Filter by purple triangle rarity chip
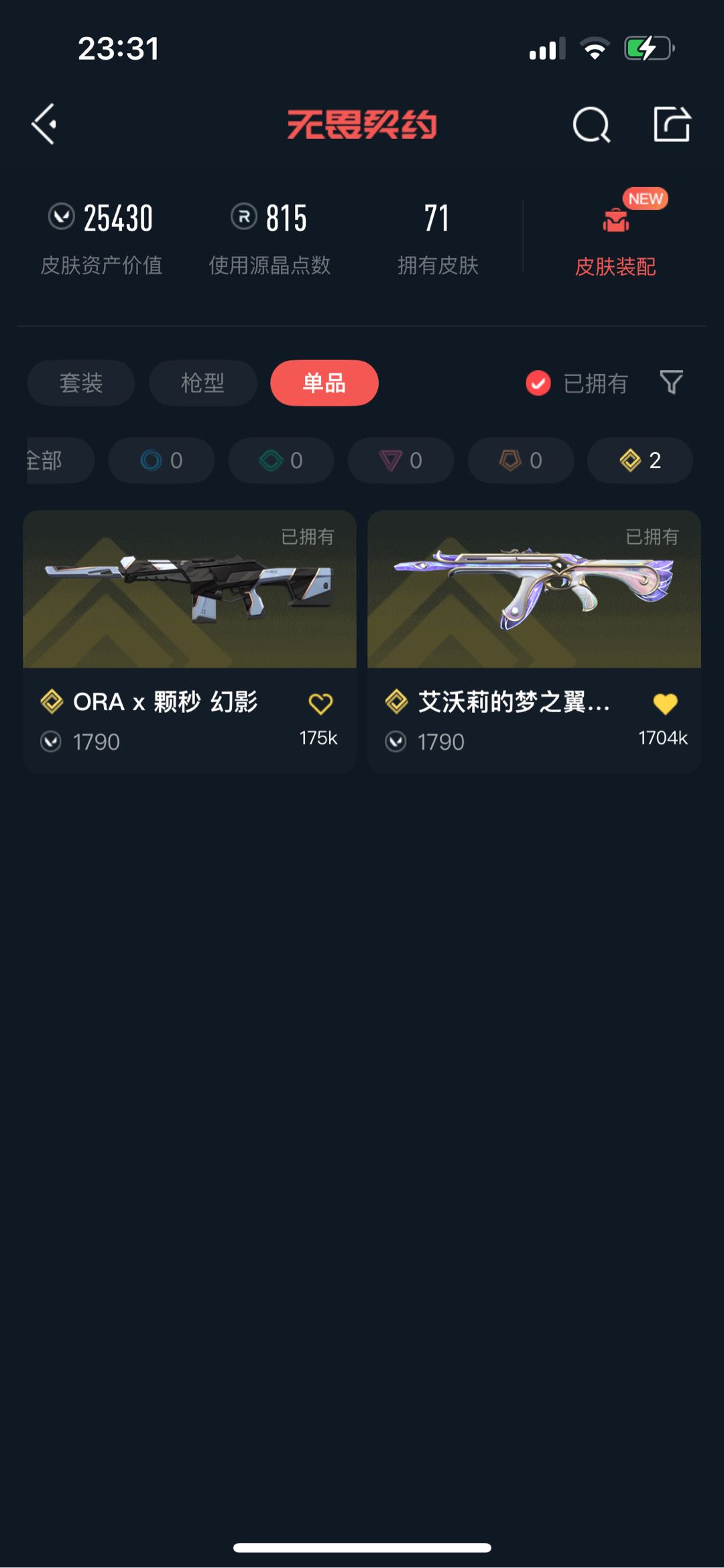The height and width of the screenshot is (1568, 724). [x=401, y=461]
